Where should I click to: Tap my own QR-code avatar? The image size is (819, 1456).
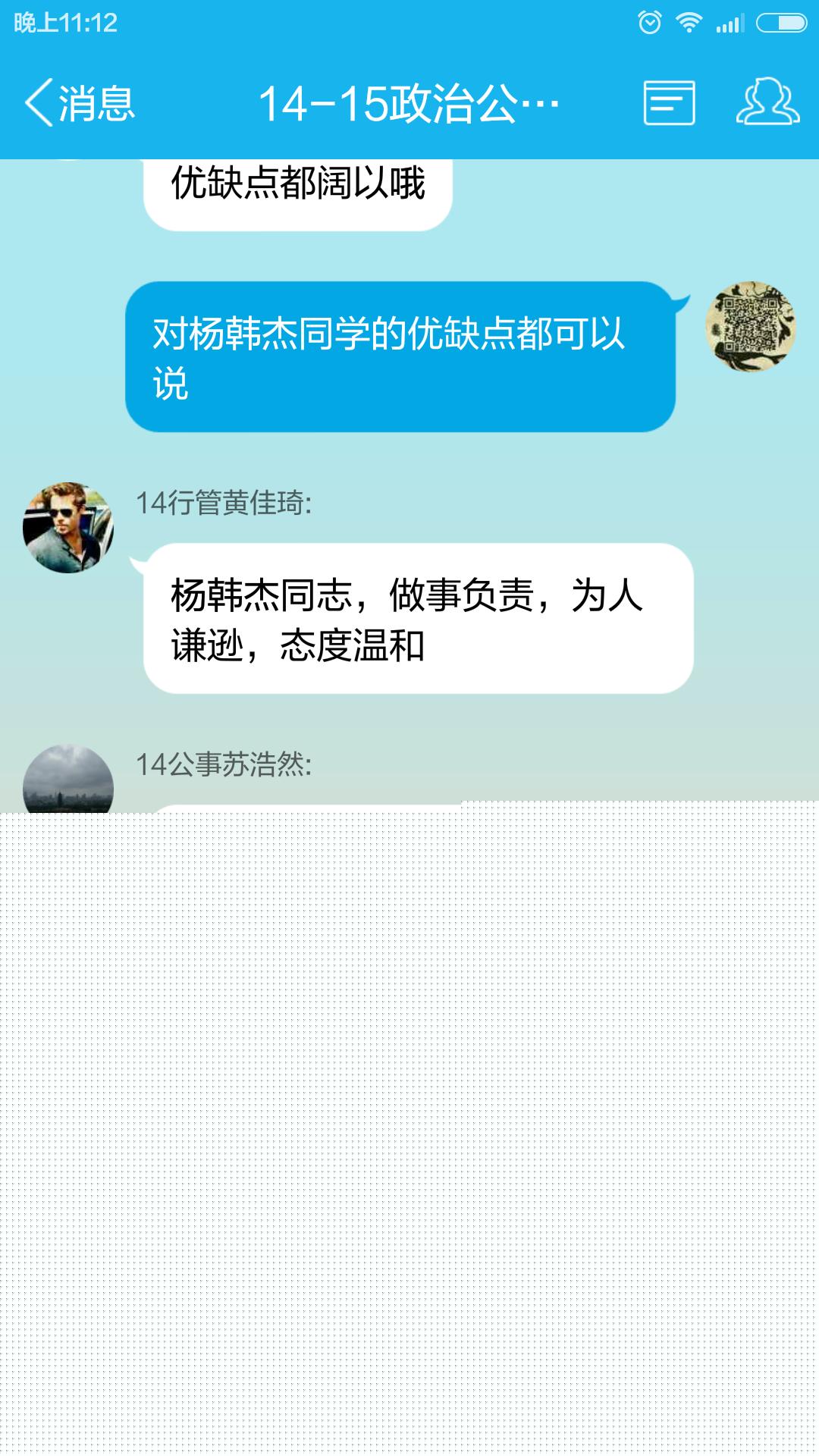point(750,327)
